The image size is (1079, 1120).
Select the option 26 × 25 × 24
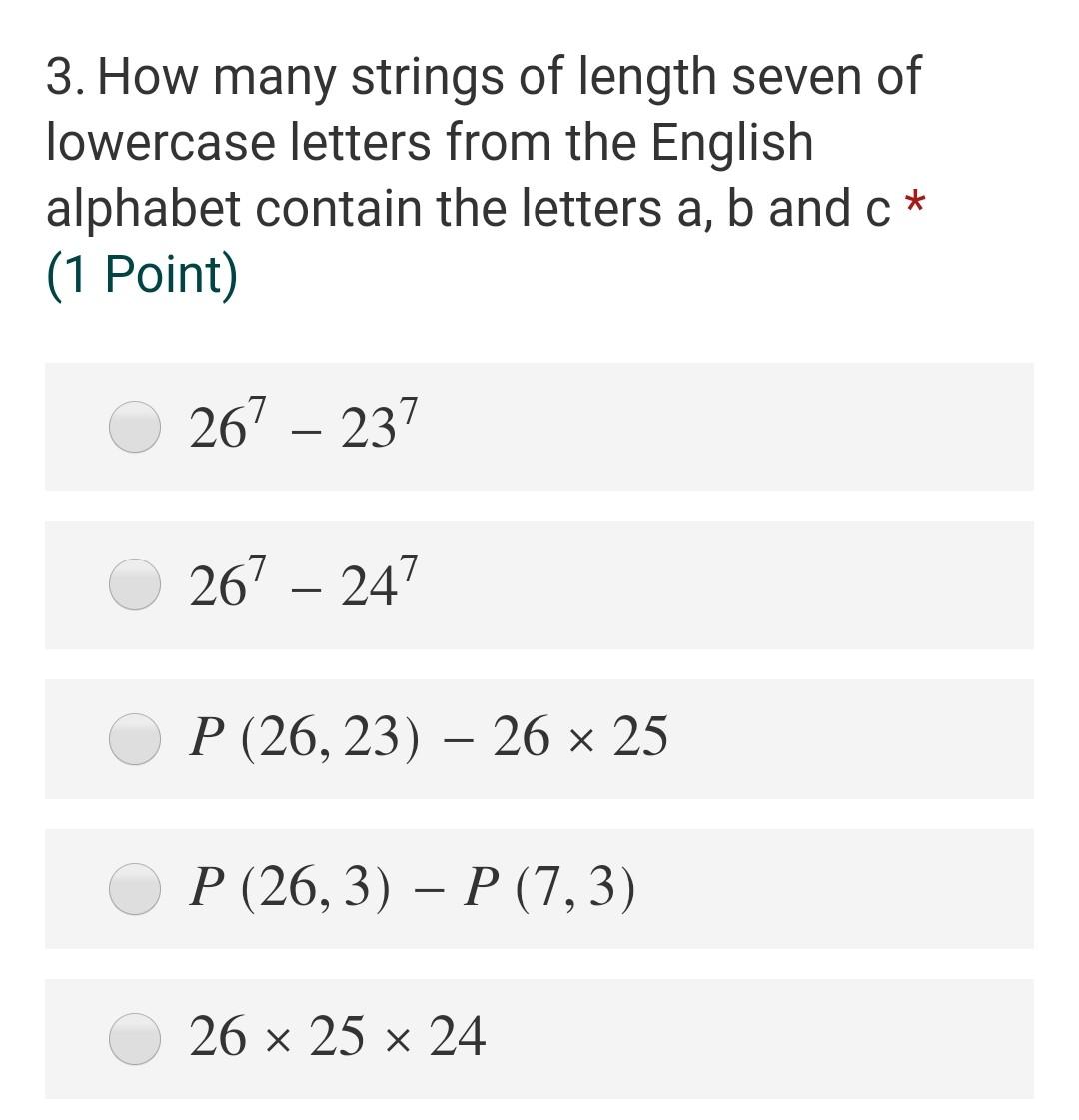click(135, 1037)
